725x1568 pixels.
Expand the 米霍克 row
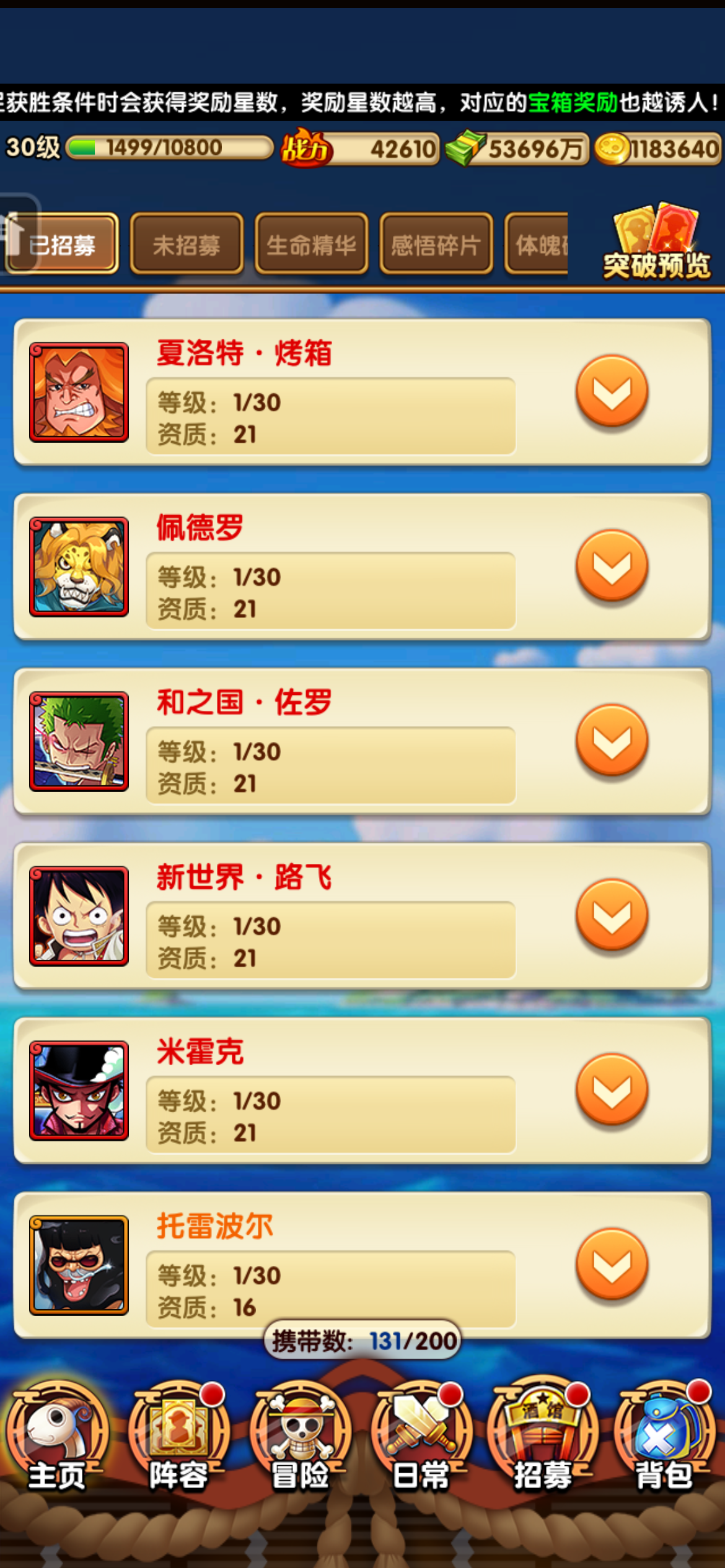pos(612,1089)
